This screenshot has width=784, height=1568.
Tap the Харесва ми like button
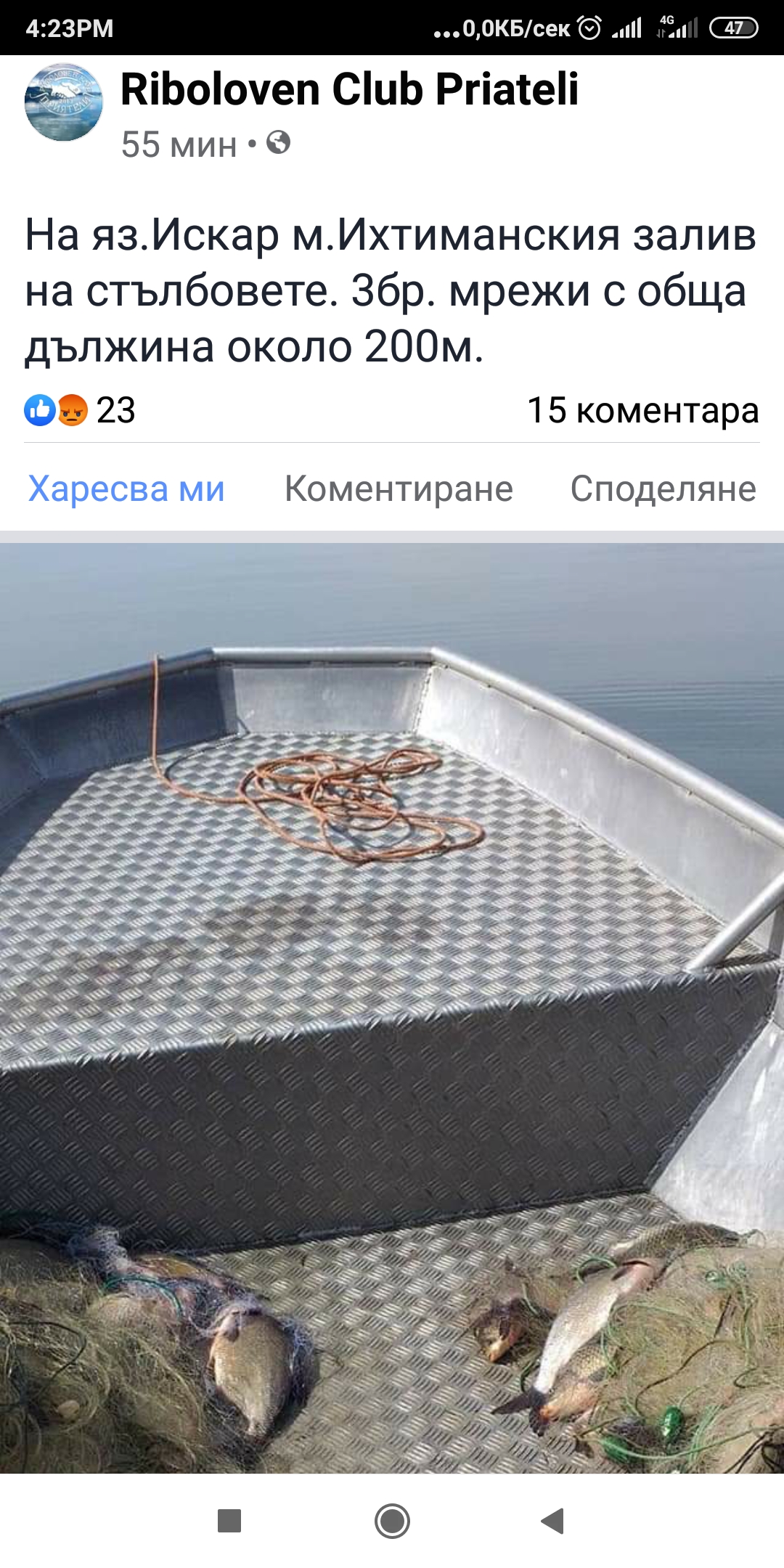[x=126, y=489]
